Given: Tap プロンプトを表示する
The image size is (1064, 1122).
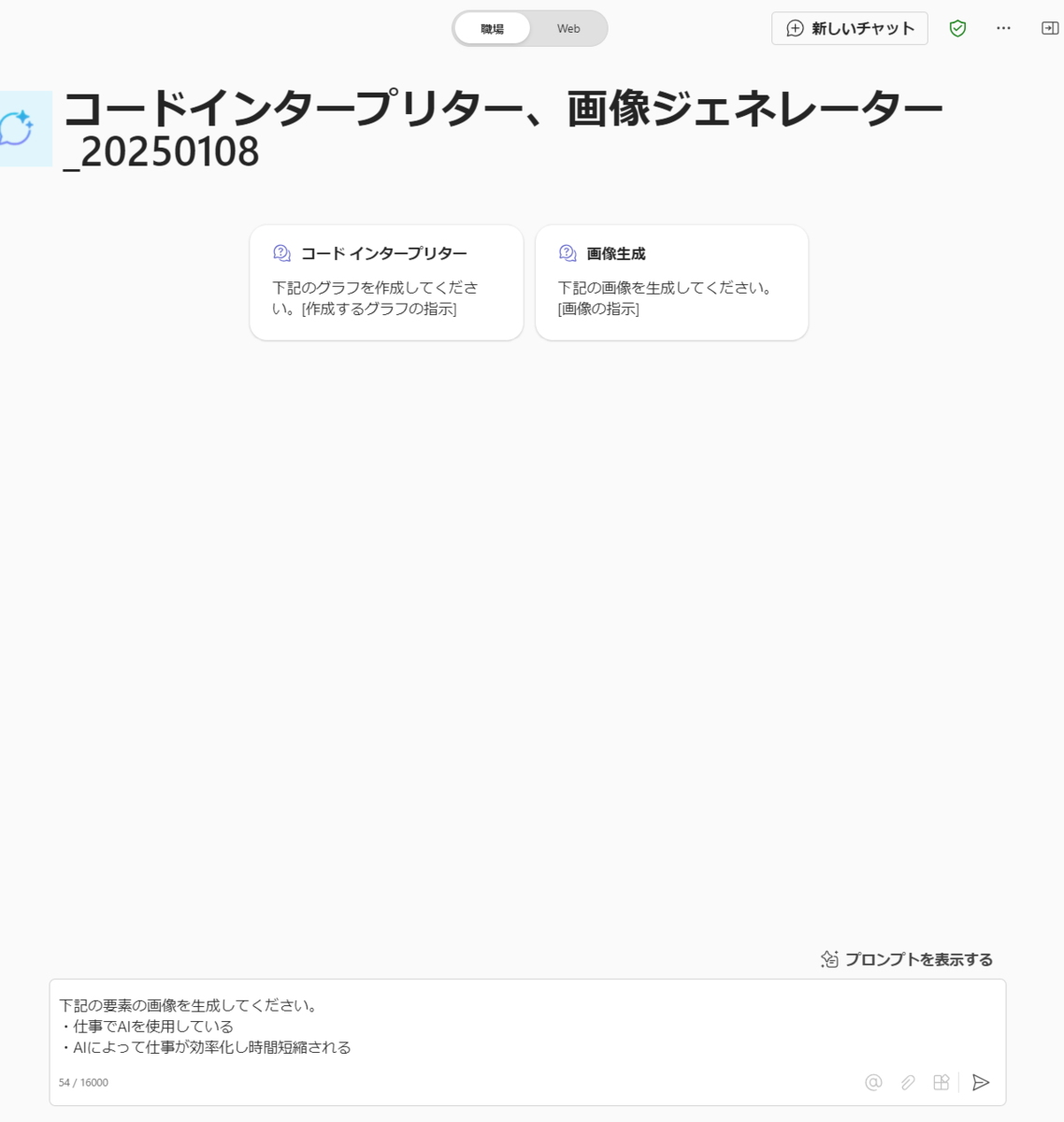Looking at the screenshot, I should [907, 959].
